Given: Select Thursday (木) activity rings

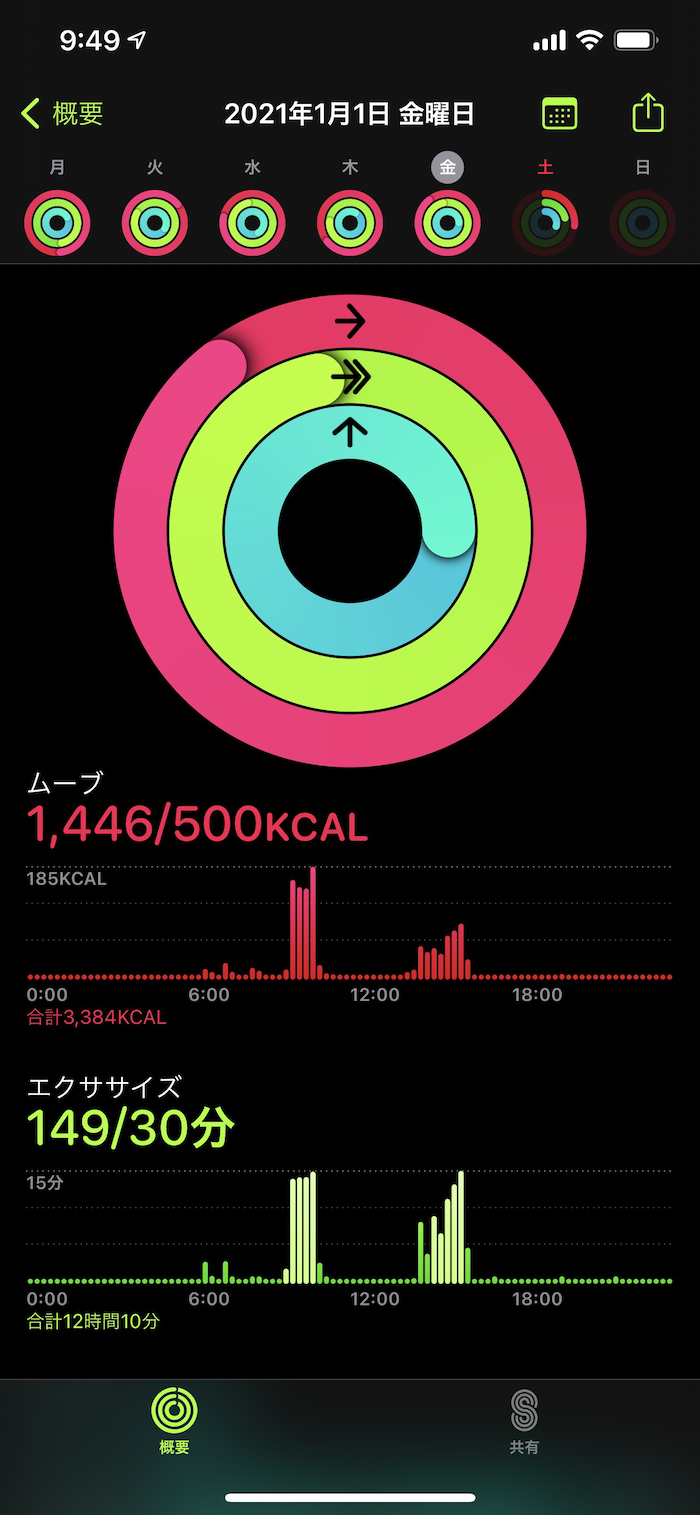Looking at the screenshot, I should [x=350, y=222].
